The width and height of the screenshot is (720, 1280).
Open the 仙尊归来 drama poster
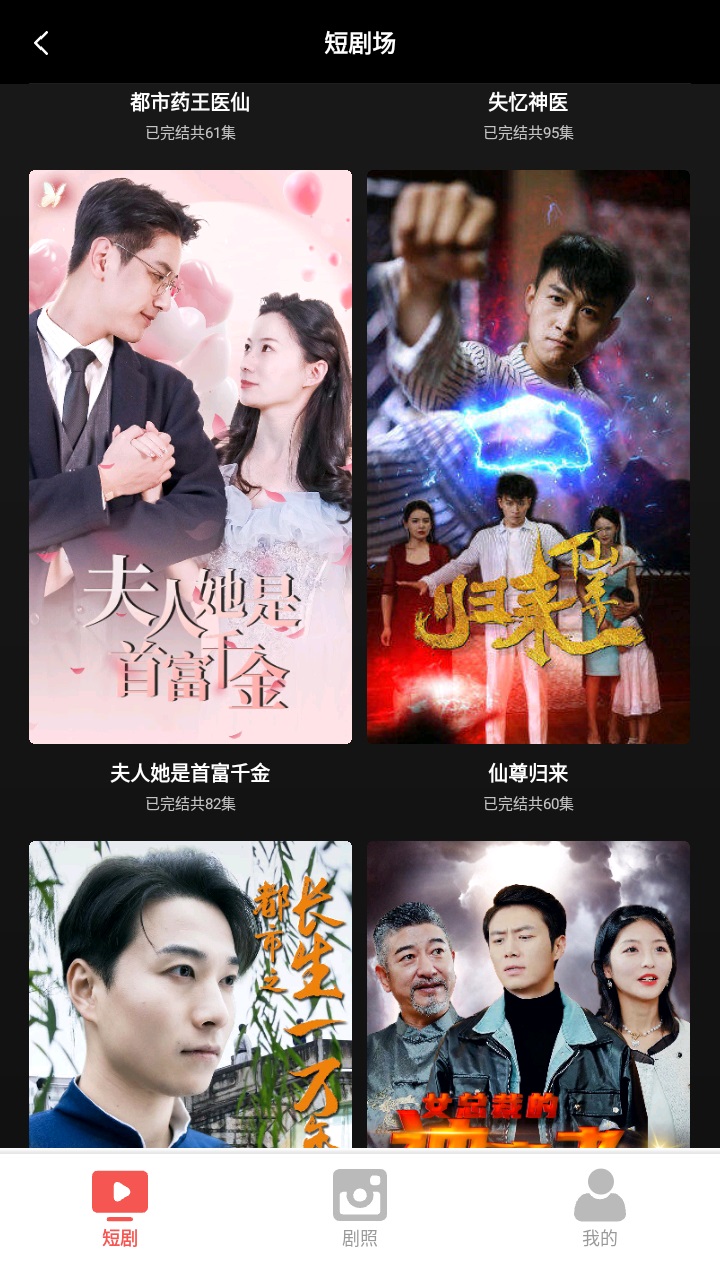point(528,457)
